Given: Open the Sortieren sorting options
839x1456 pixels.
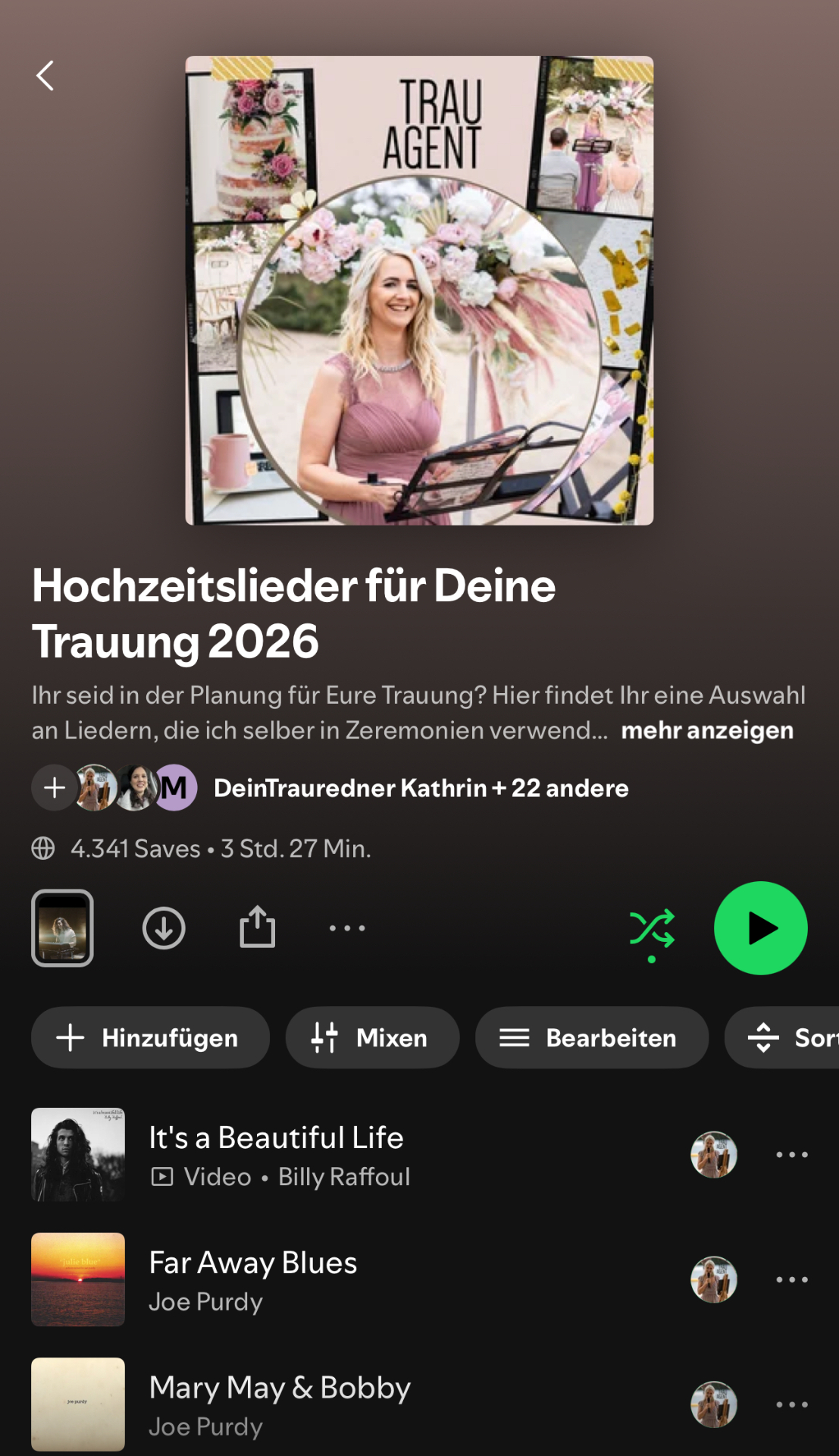Looking at the screenshot, I should 796,1037.
